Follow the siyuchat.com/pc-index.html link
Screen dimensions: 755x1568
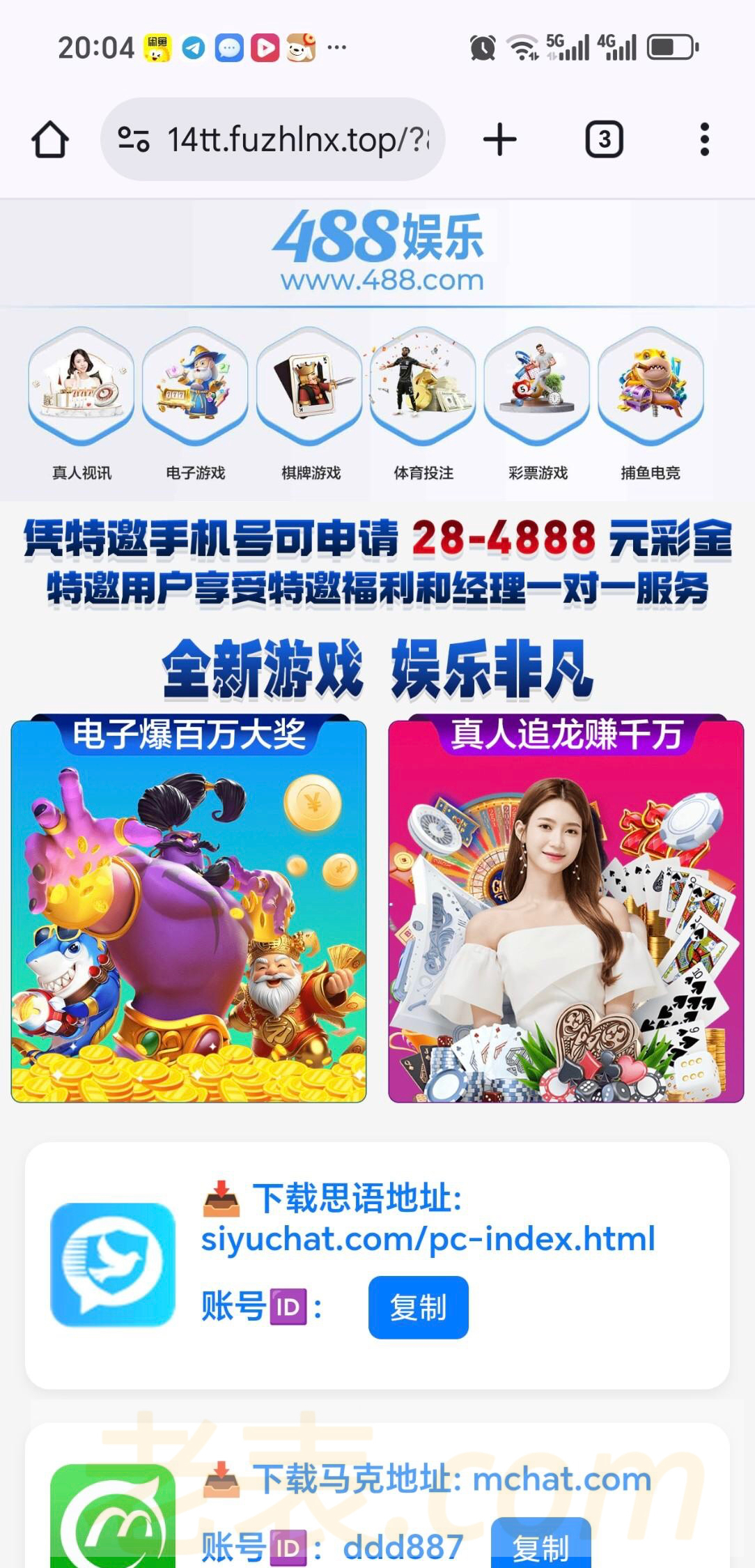[428, 1238]
